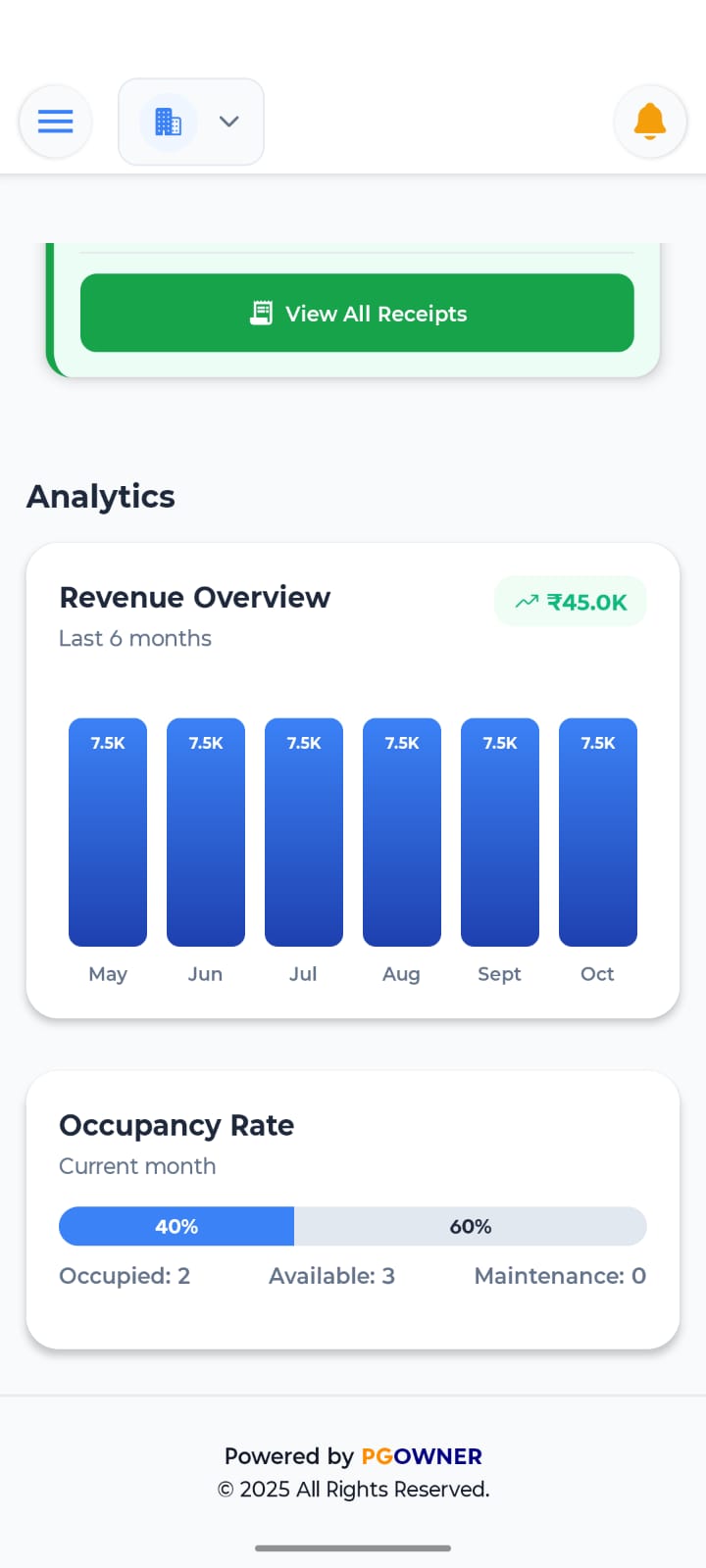Screen dimensions: 706x1568
Task: Tap the bottom drag handle indicator
Action: tap(353, 1548)
